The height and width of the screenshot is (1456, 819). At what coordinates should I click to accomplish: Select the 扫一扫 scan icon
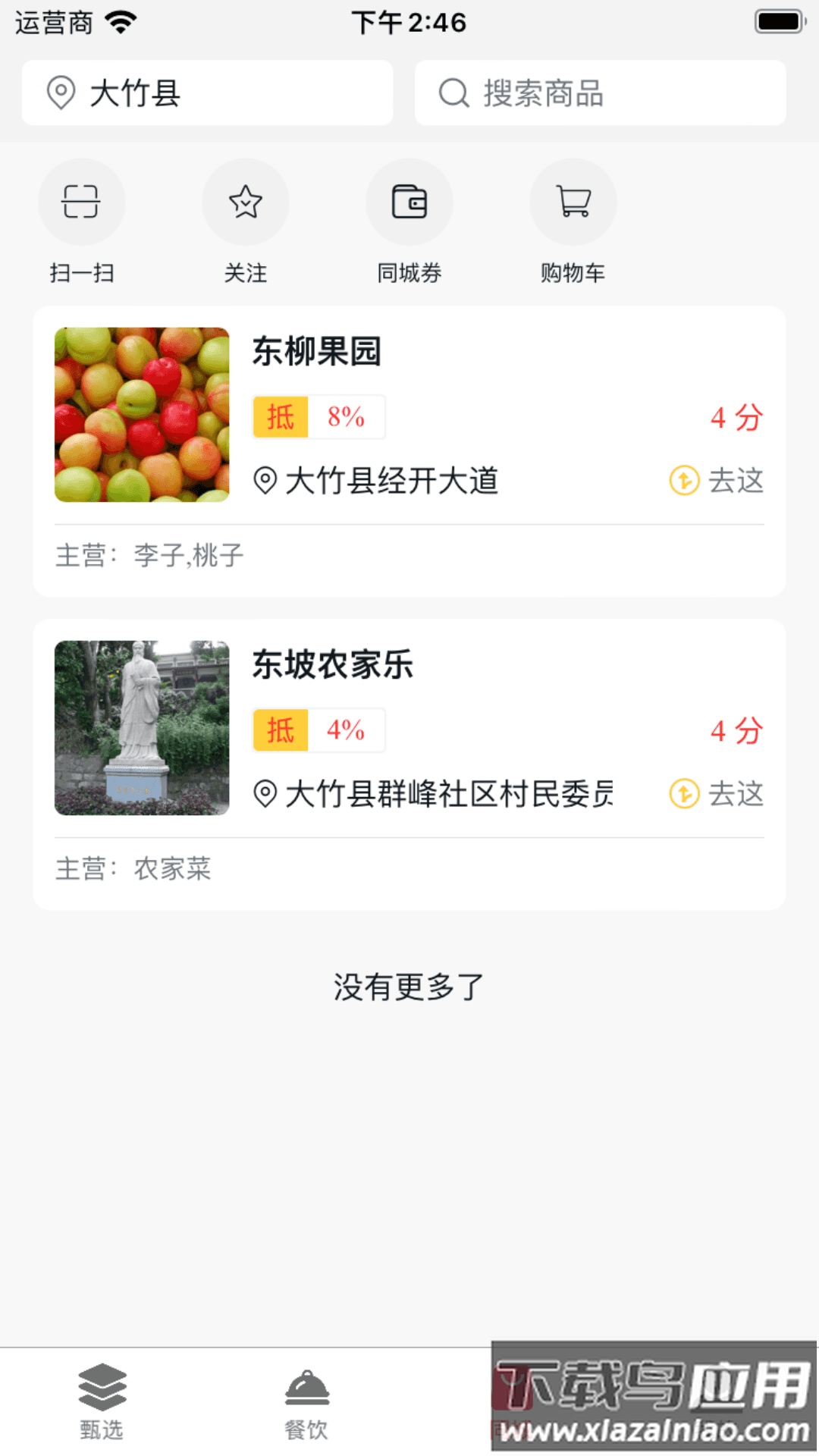(83, 202)
